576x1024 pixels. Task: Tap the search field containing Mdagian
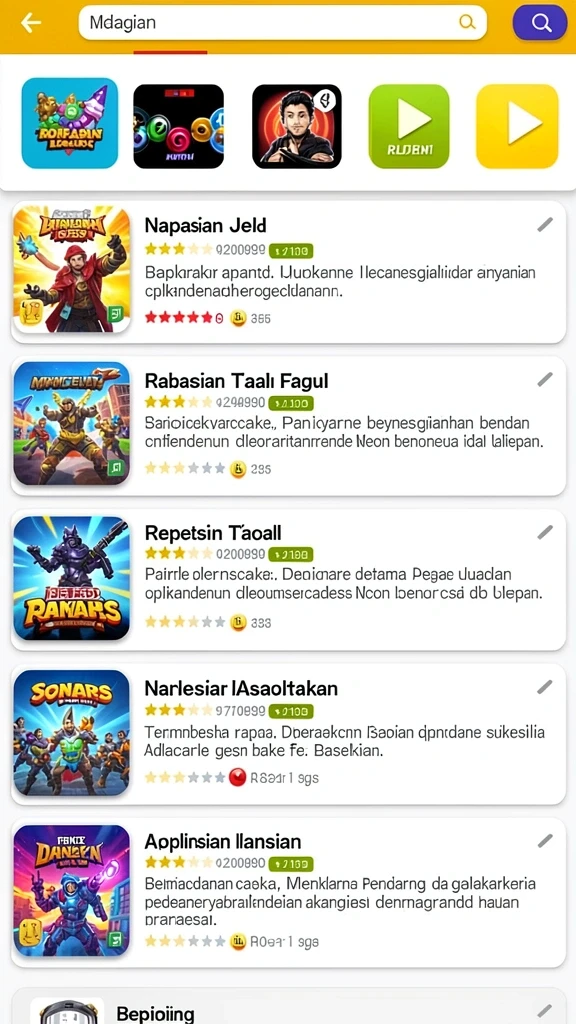pyautogui.click(x=282, y=23)
